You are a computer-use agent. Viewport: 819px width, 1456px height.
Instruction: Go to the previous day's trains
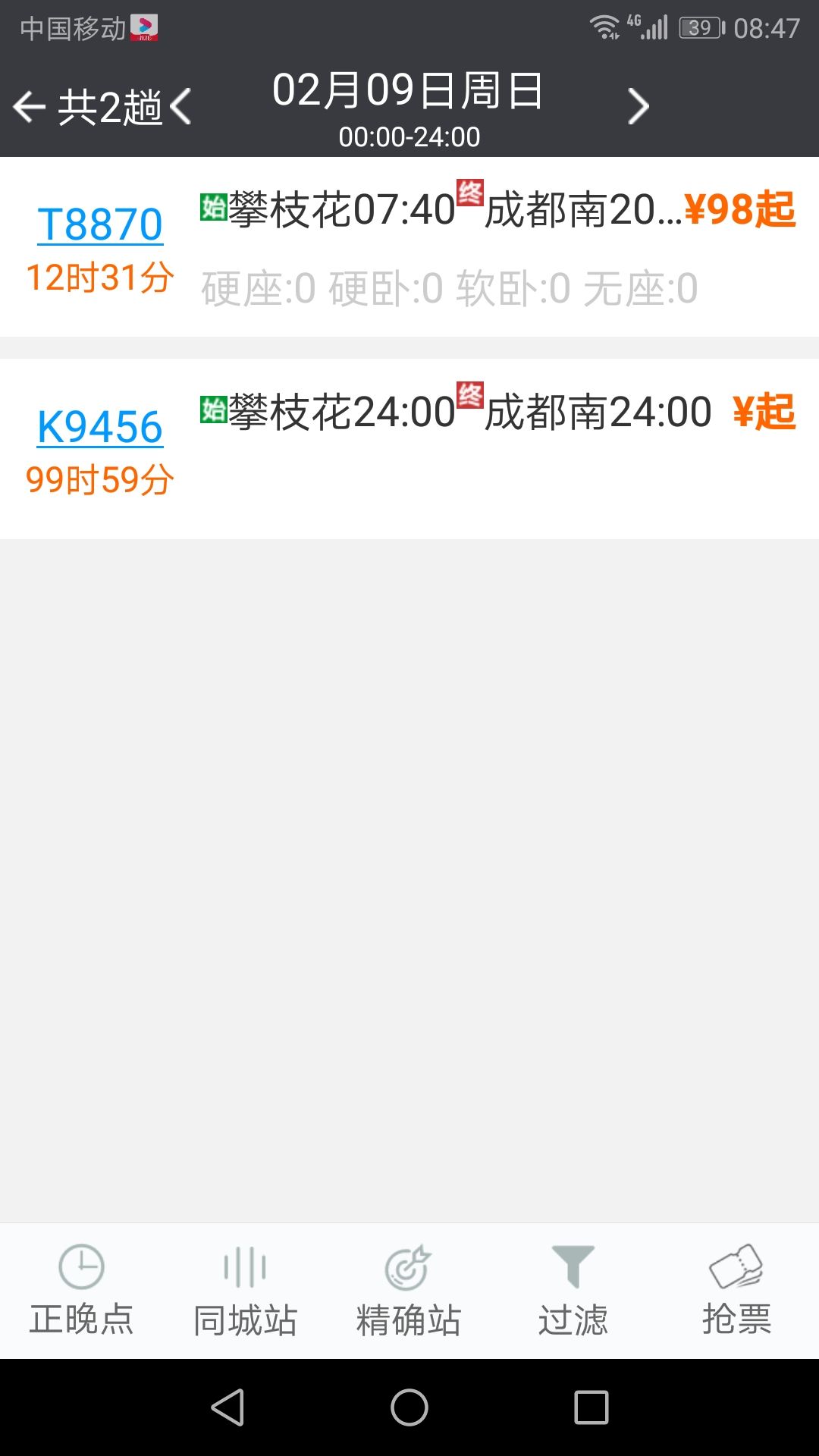coord(180,107)
